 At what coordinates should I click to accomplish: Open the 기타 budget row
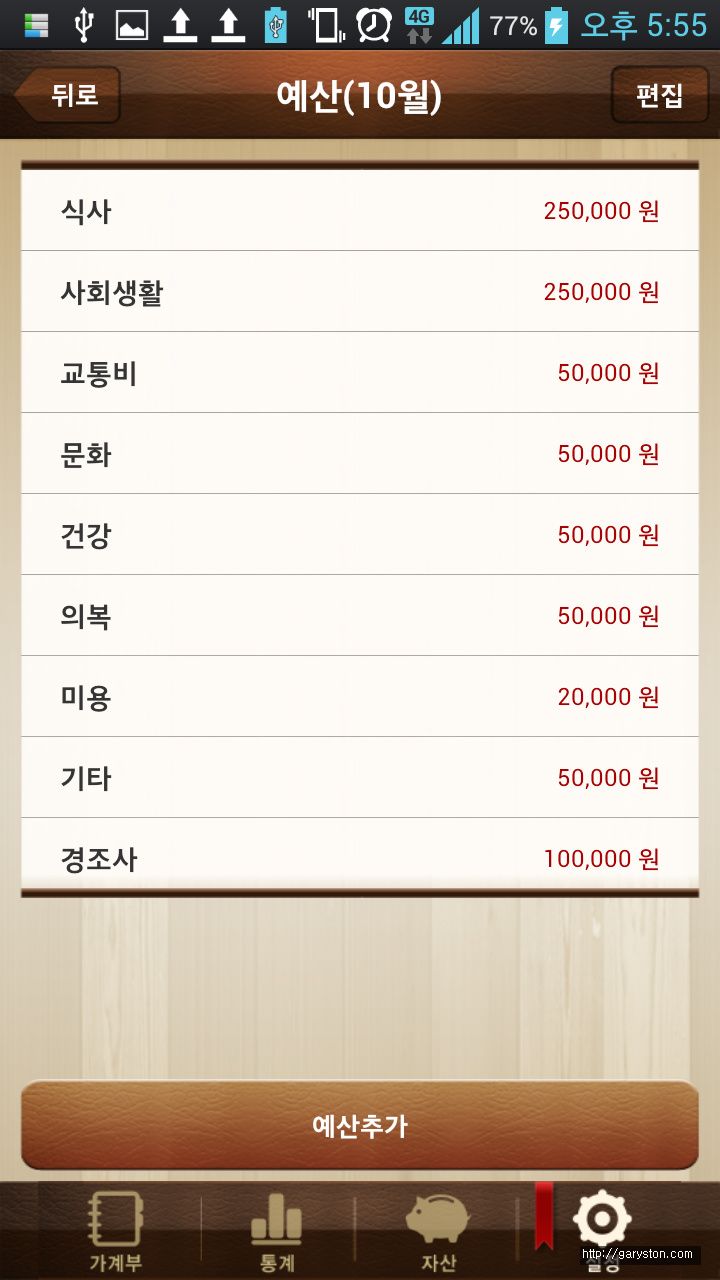[x=360, y=778]
